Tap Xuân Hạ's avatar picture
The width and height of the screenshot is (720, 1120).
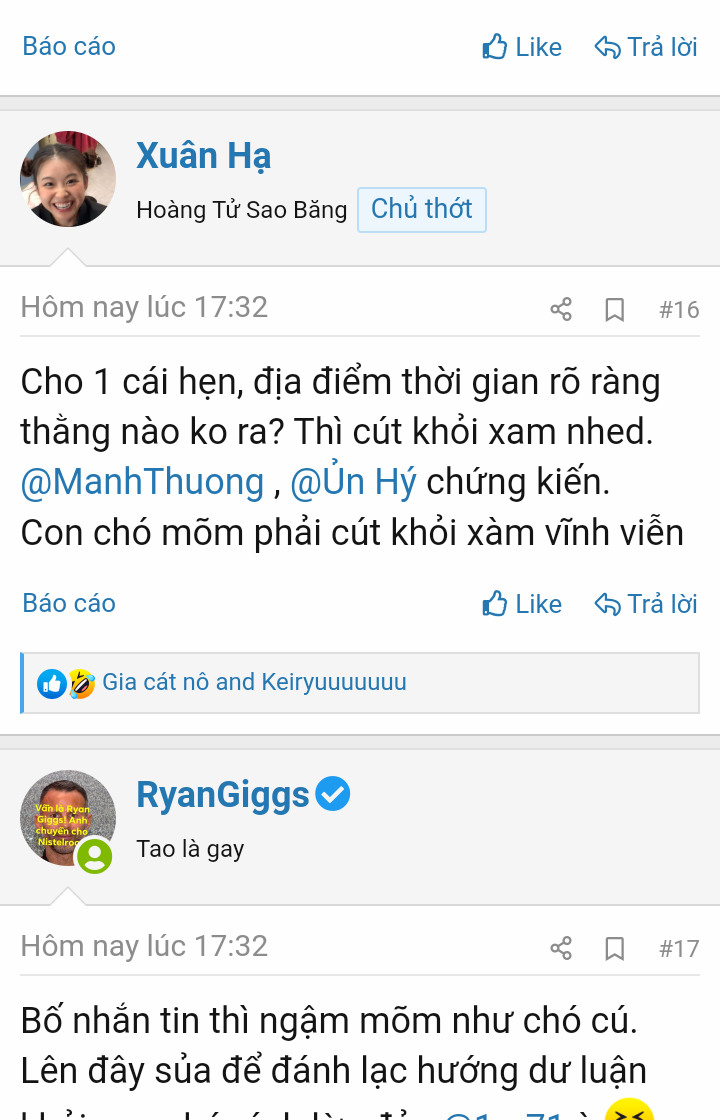(68, 179)
